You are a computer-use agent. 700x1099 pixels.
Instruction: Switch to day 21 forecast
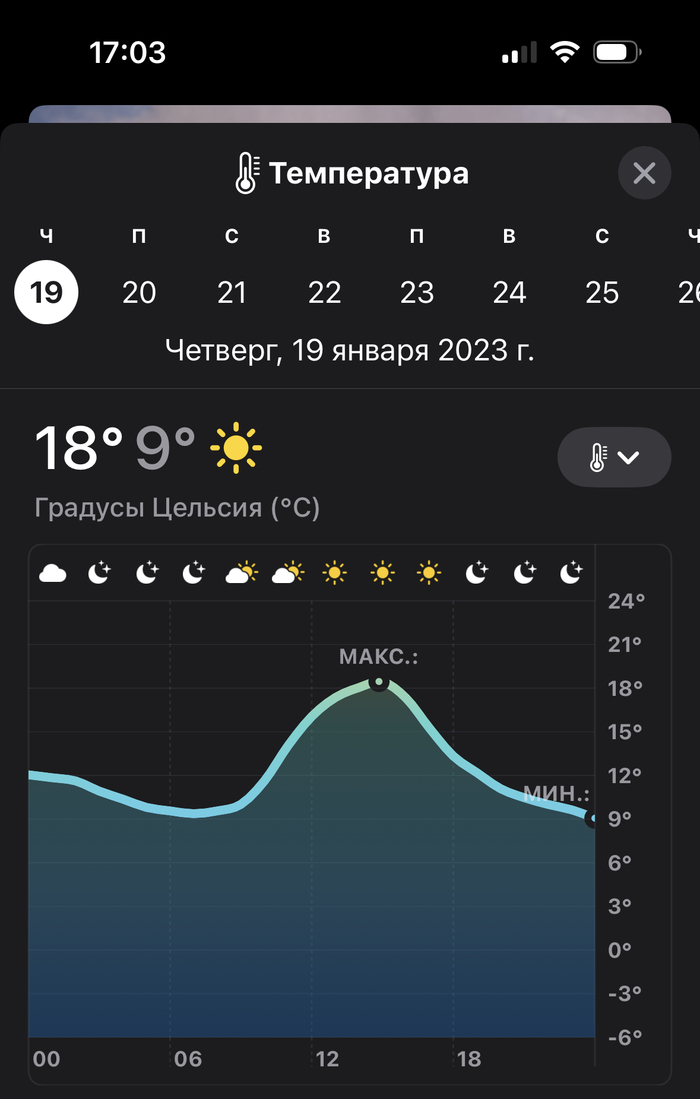(232, 292)
